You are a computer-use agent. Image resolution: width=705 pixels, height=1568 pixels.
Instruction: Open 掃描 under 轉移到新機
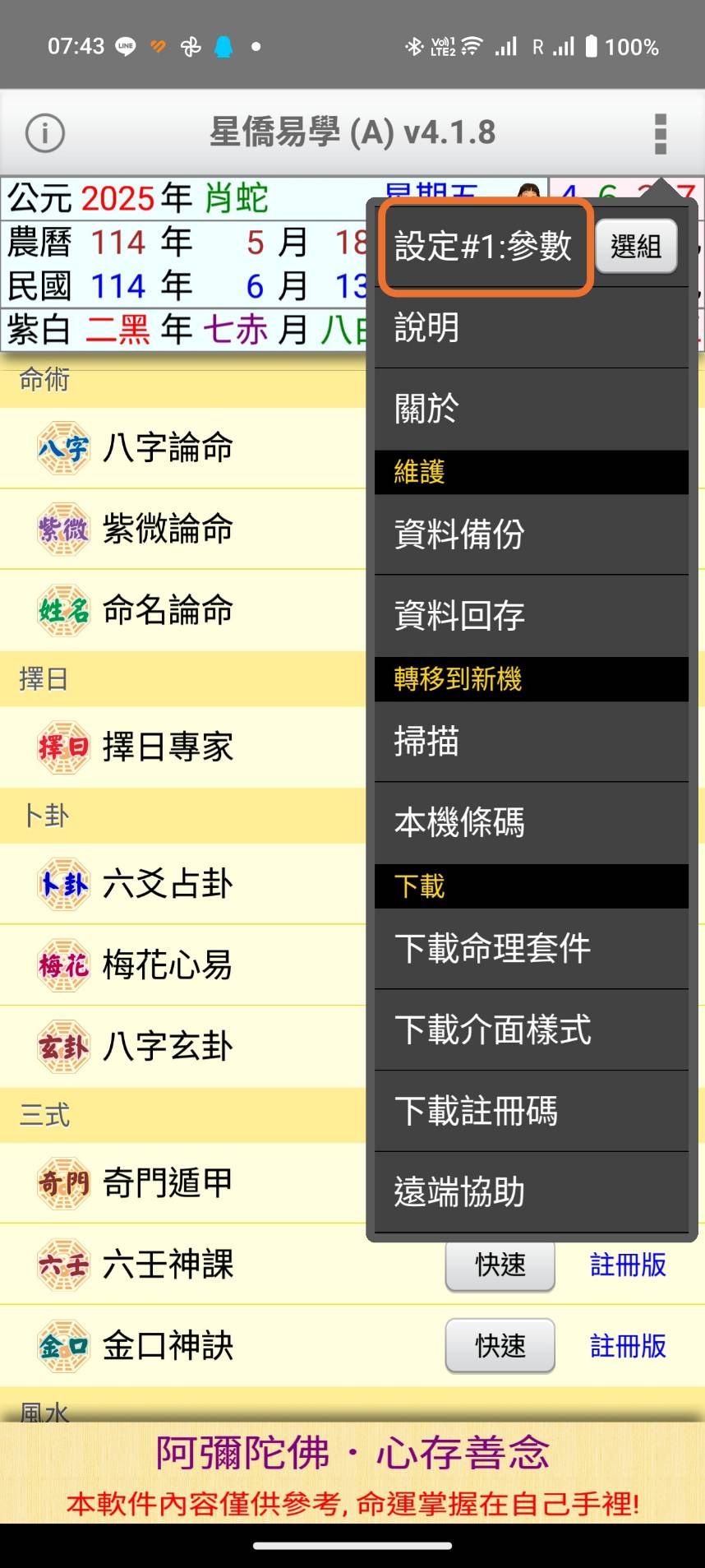(531, 742)
